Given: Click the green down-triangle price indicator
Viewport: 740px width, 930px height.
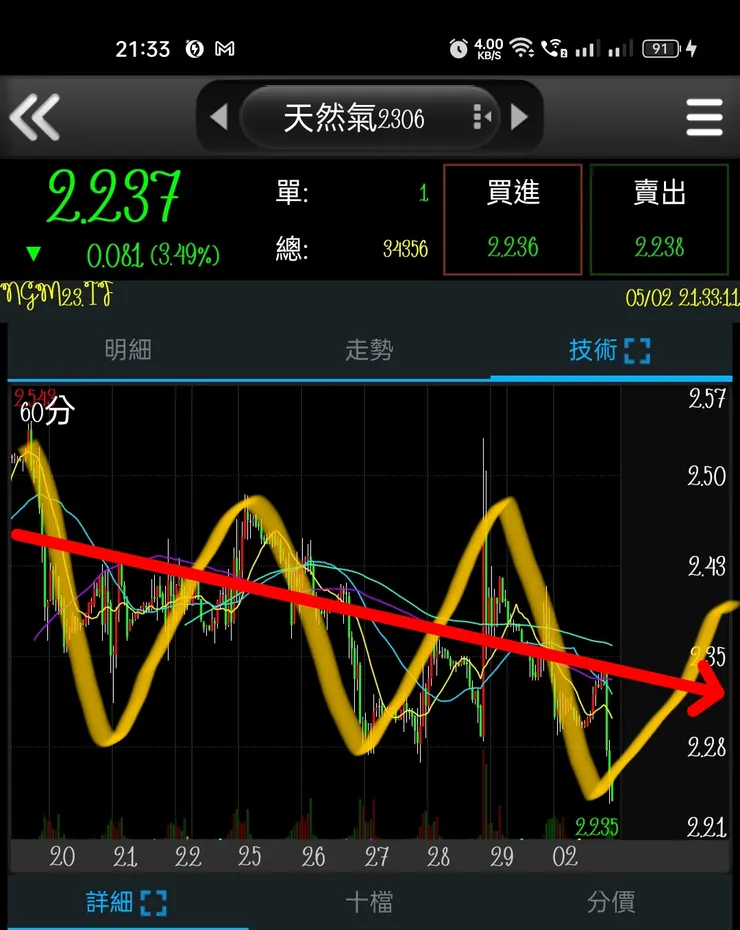Looking at the screenshot, I should coord(34,253).
